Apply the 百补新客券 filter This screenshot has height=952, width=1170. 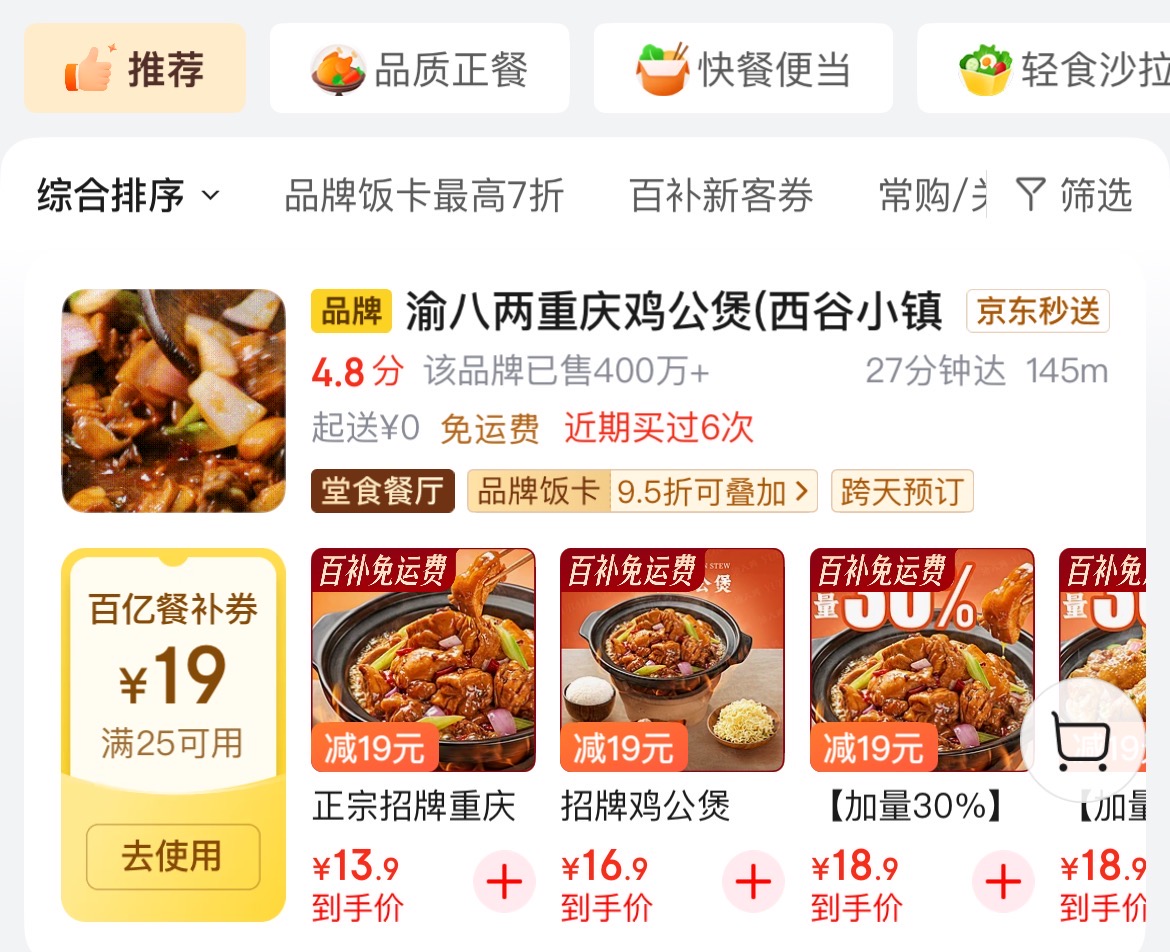(x=721, y=195)
